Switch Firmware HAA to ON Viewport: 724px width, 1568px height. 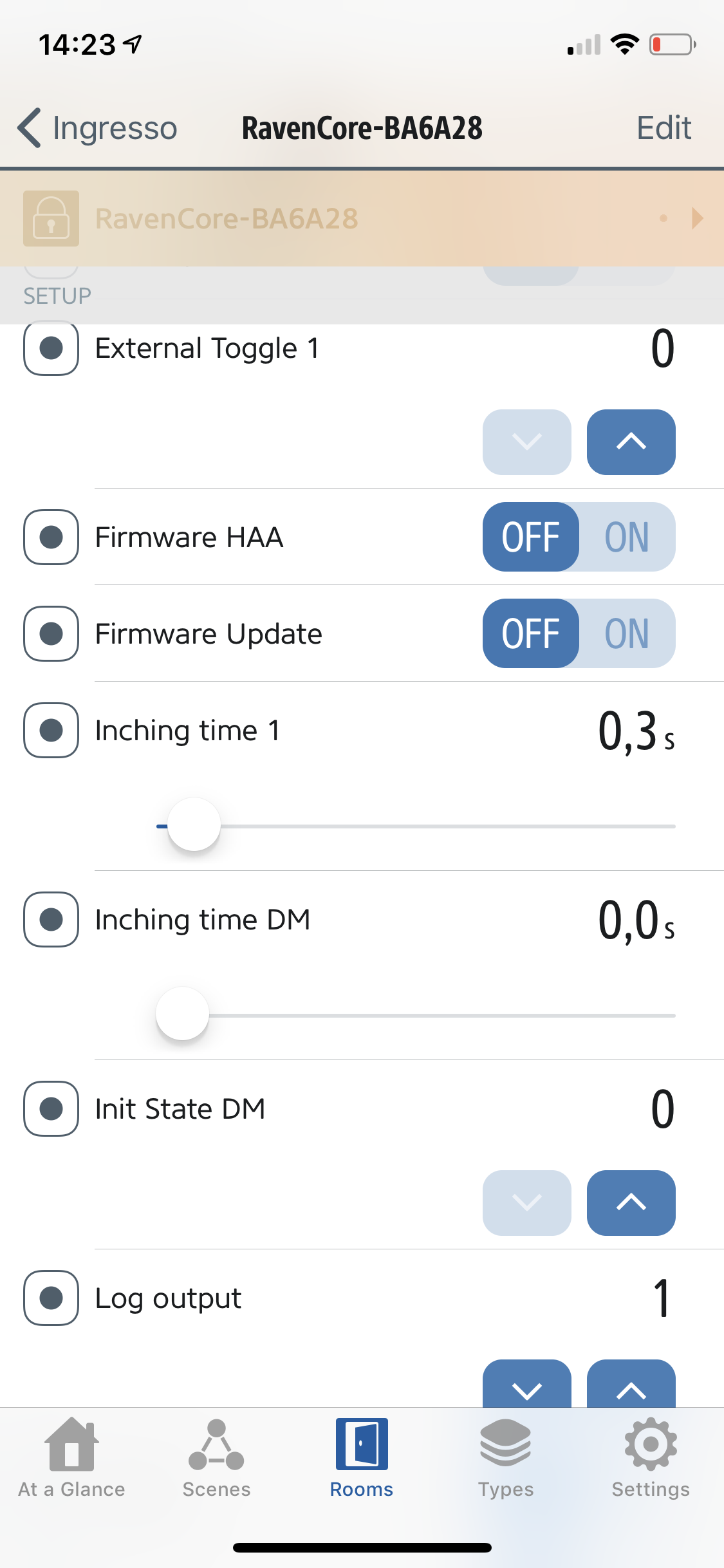coord(627,537)
